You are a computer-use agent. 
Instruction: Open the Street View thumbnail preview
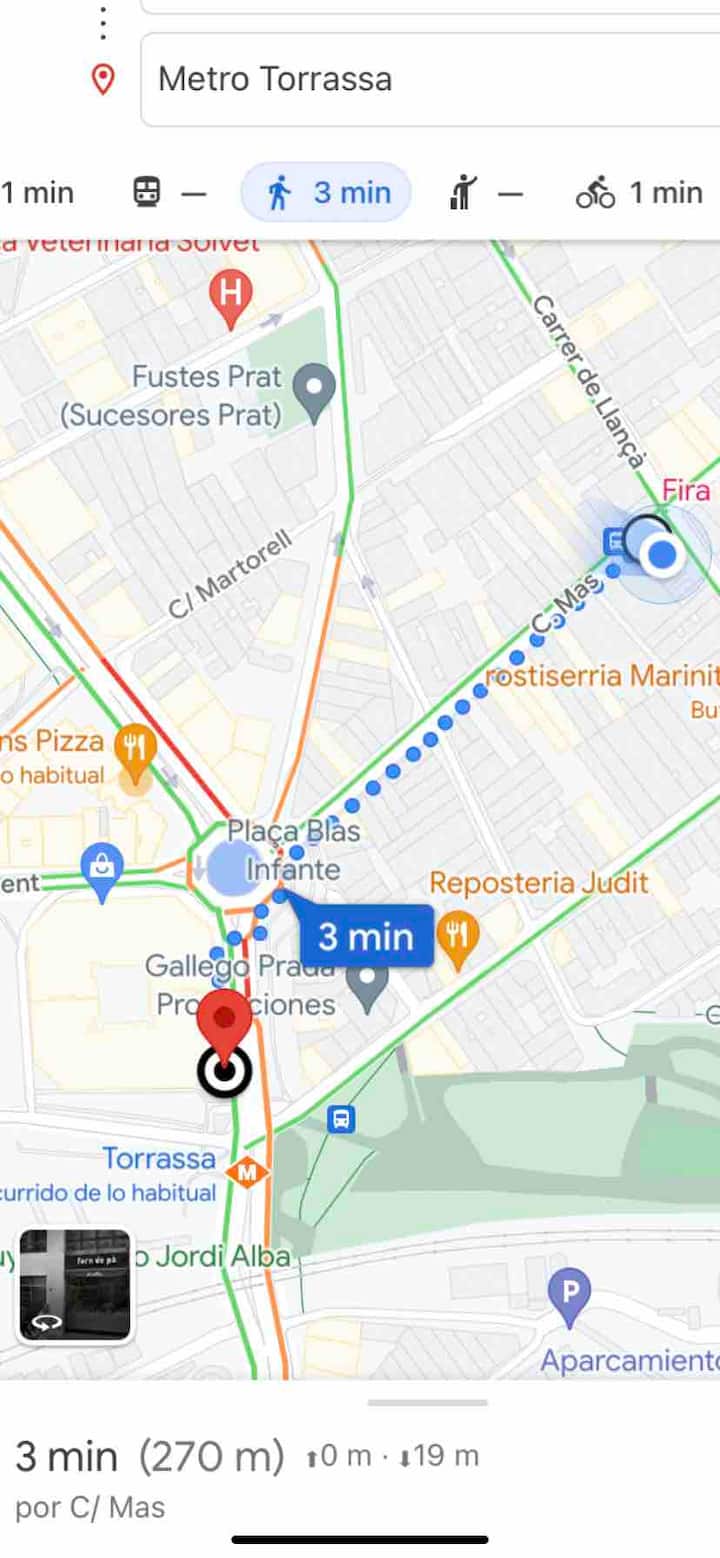(75, 1285)
